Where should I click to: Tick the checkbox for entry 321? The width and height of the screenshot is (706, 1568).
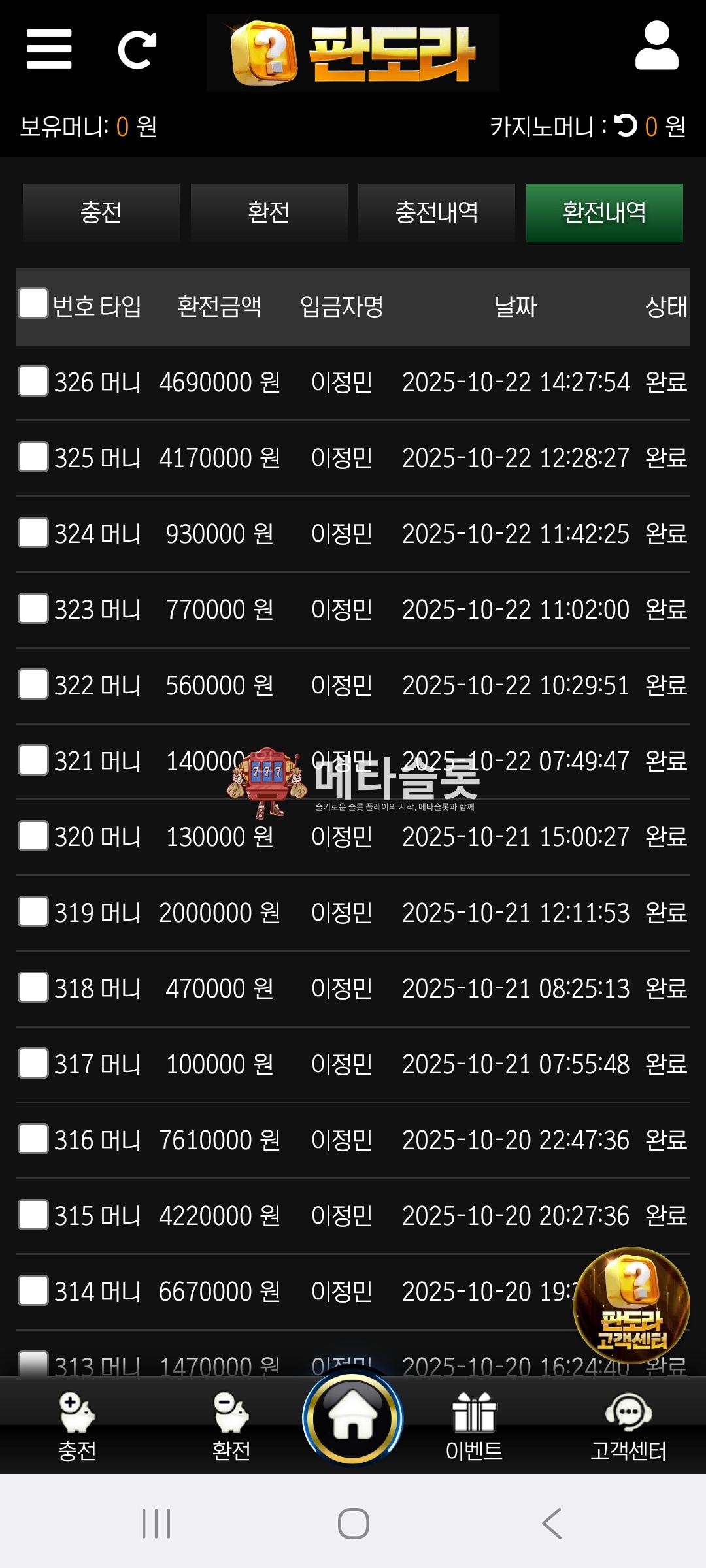click(x=33, y=760)
